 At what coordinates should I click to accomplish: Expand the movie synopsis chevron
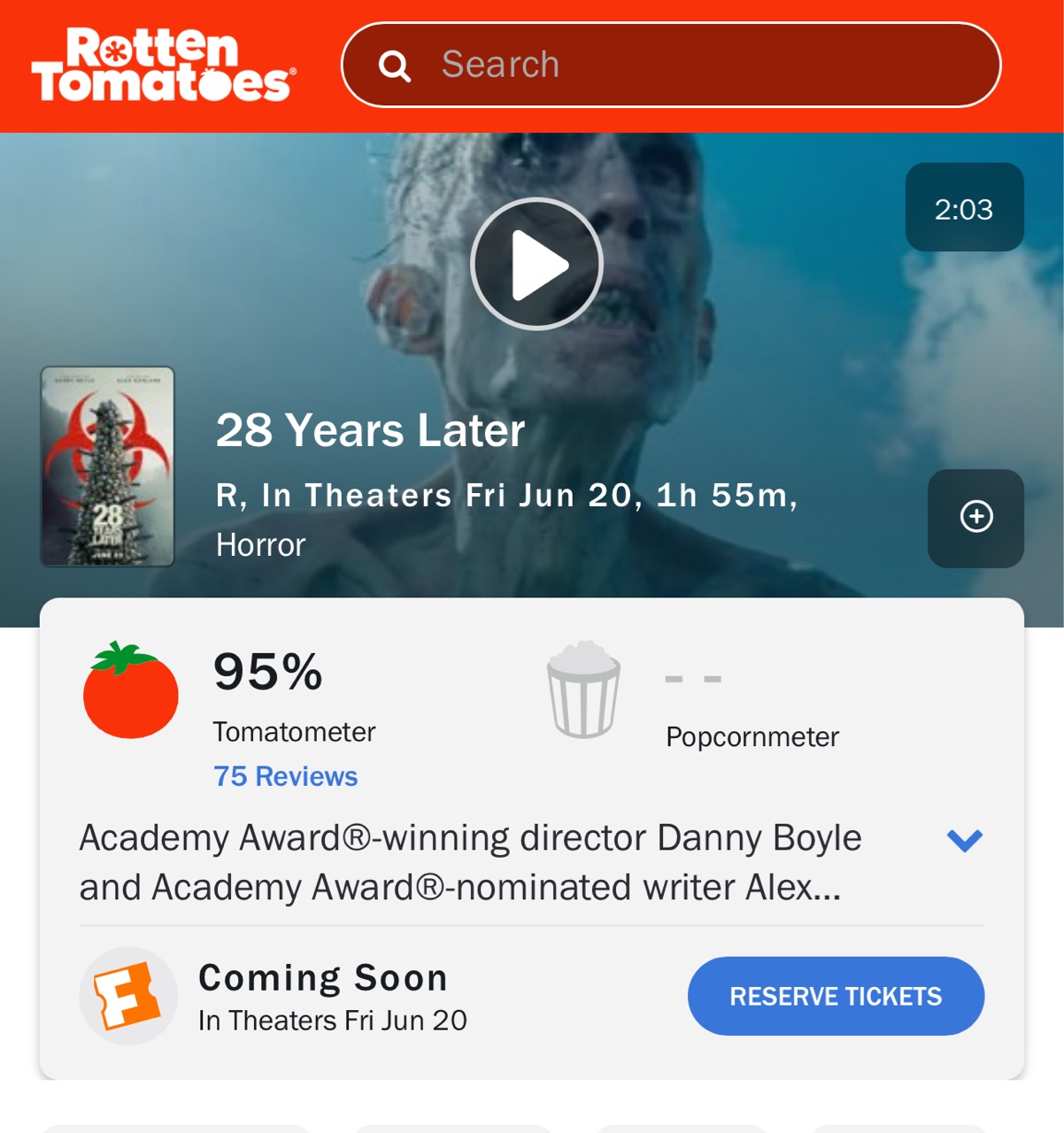click(964, 839)
